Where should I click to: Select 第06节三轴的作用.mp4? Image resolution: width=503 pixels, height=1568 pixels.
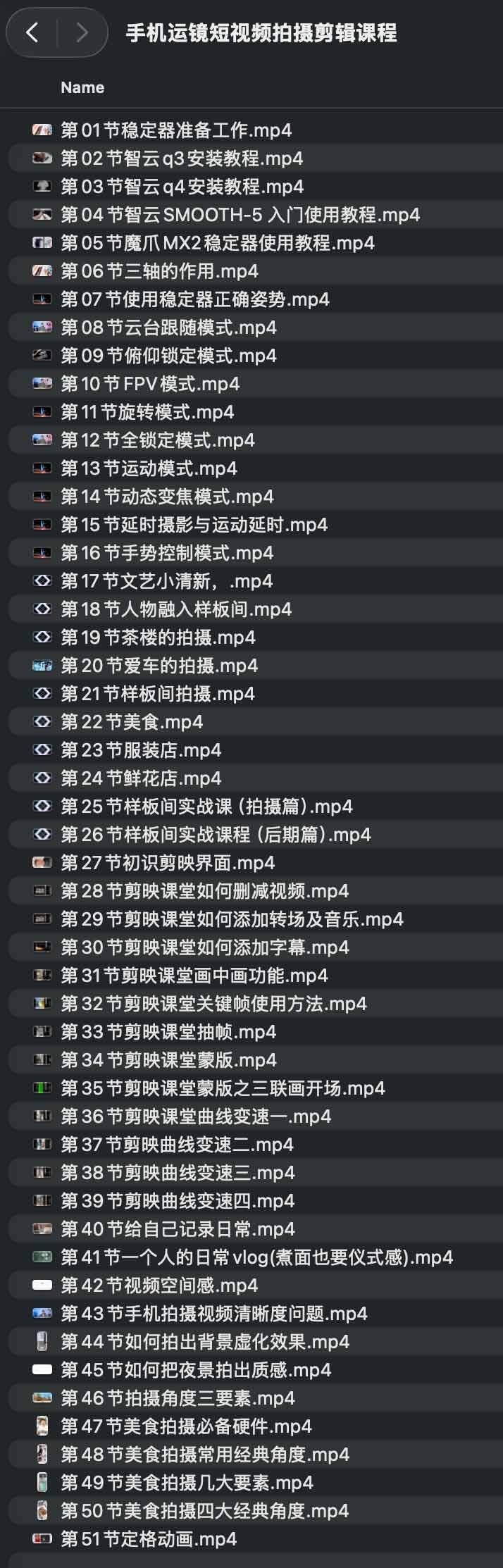coord(159,271)
